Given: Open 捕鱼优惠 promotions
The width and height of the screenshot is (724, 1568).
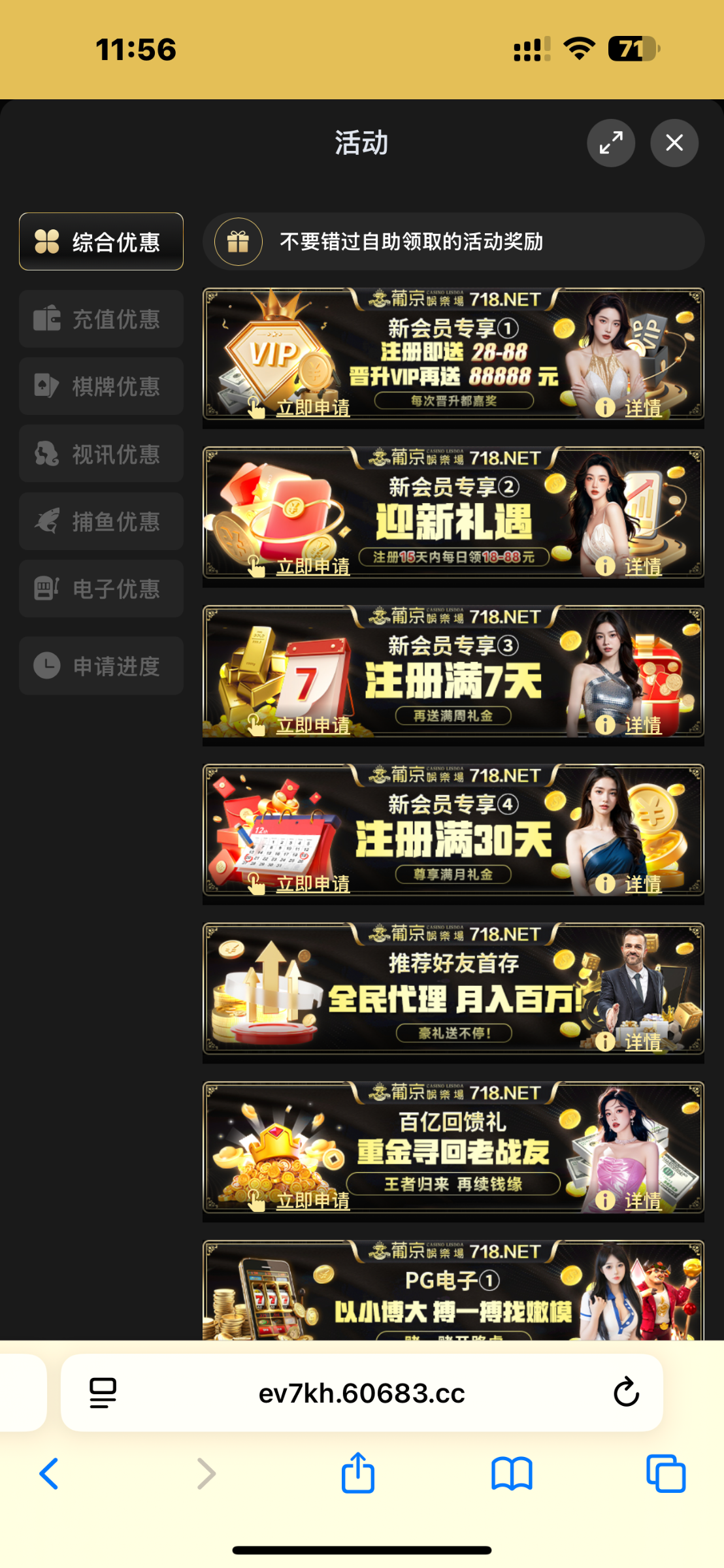Looking at the screenshot, I should (x=101, y=521).
